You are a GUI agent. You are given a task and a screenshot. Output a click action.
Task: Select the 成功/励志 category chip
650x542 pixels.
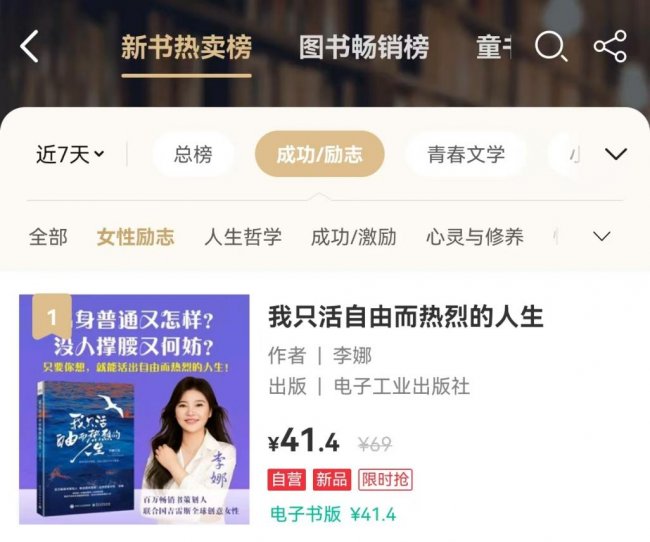pyautogui.click(x=319, y=154)
